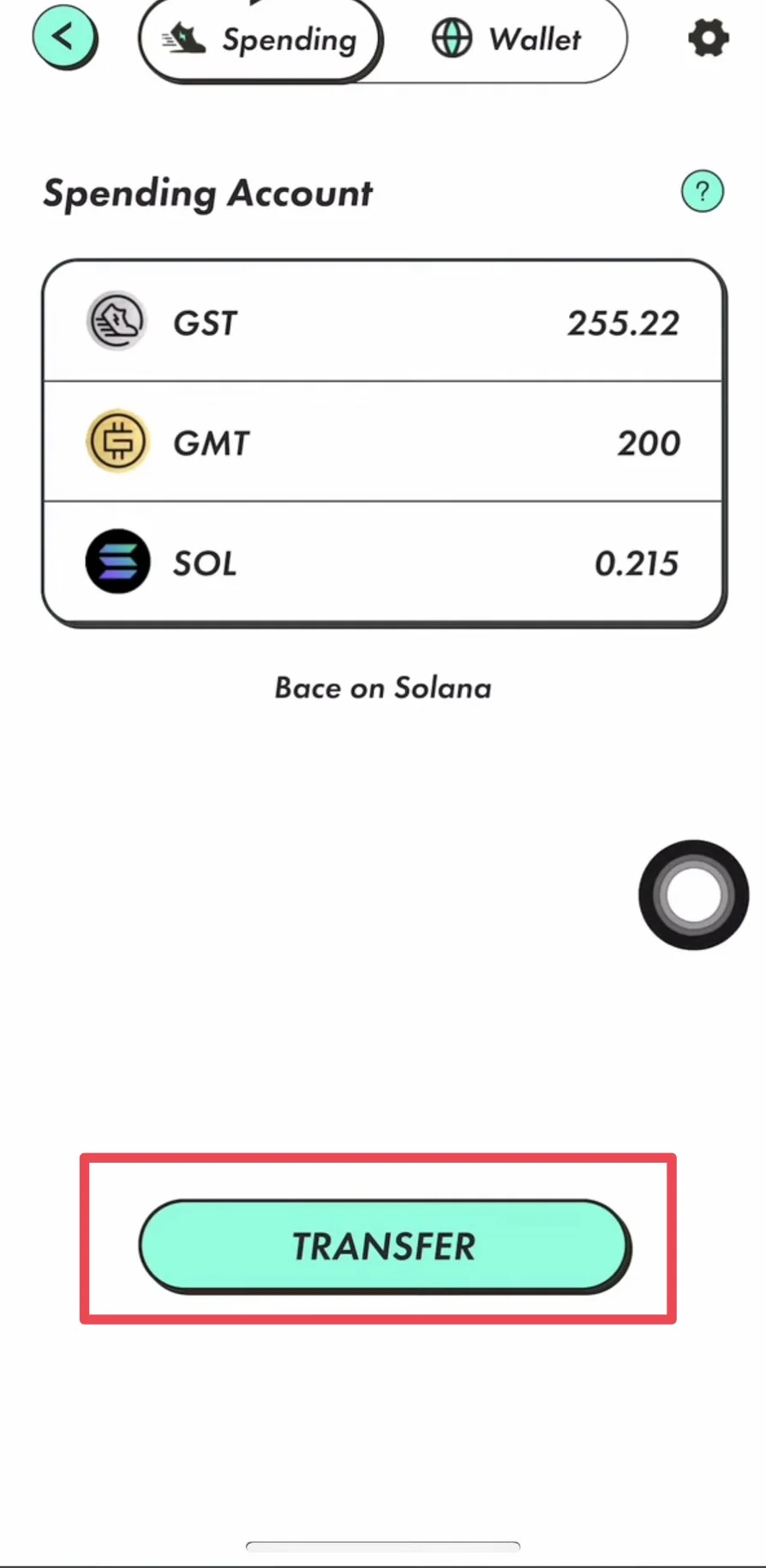Open the SOL balance row

click(383, 563)
